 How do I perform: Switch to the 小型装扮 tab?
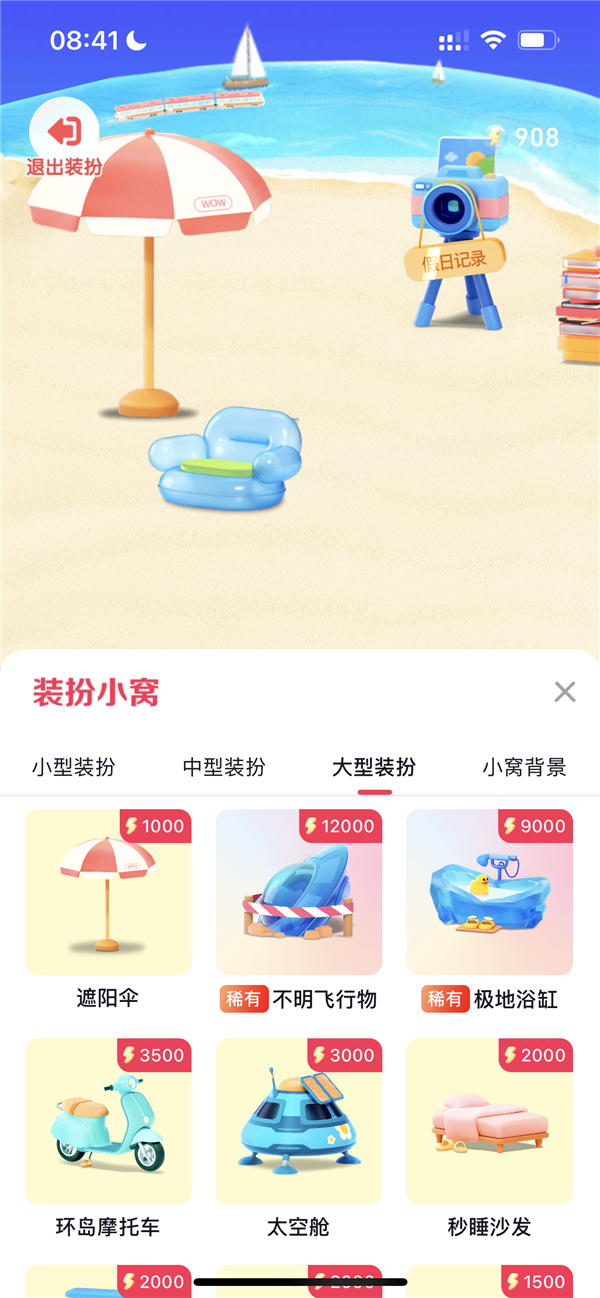click(x=73, y=767)
